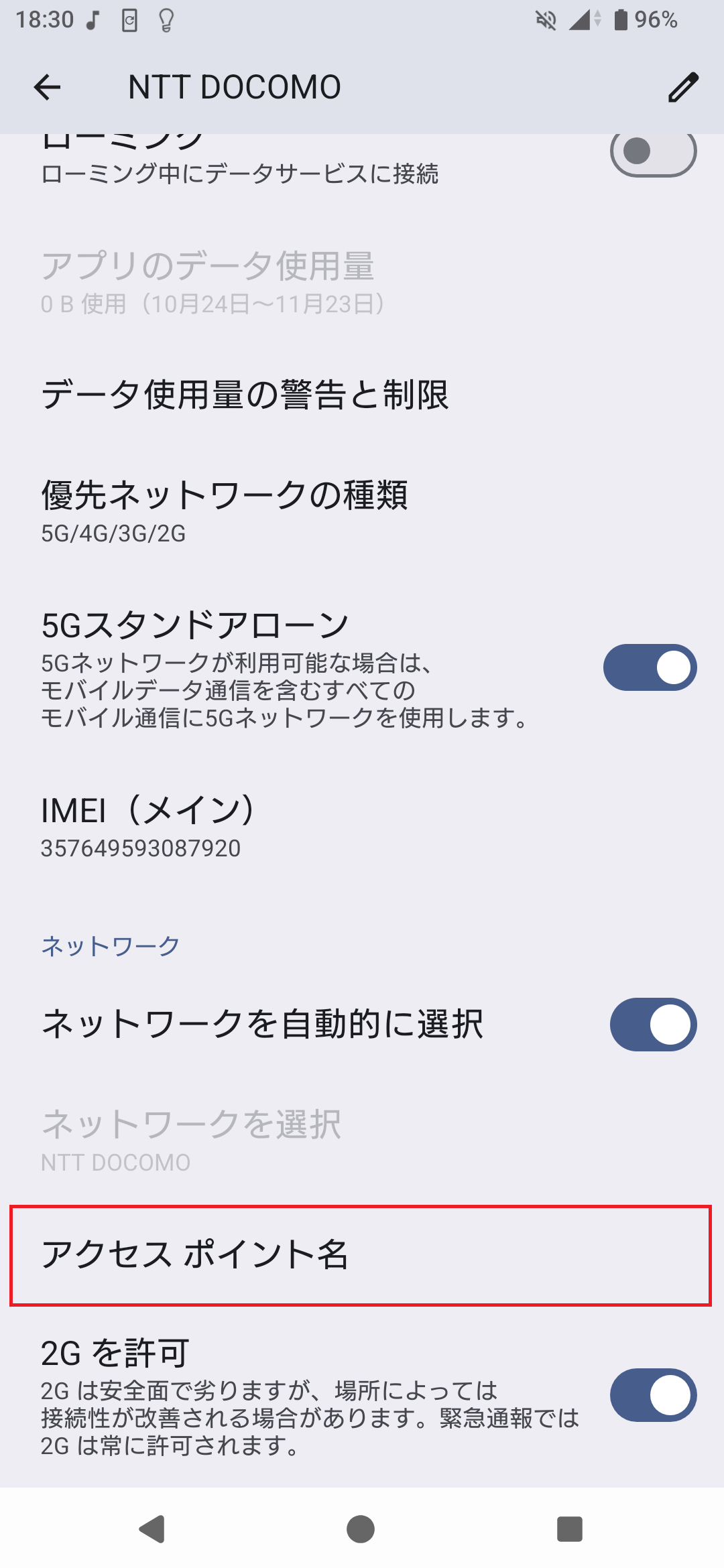Enable the ローミング roaming toggle
The width and height of the screenshot is (724, 1568).
pos(653,152)
